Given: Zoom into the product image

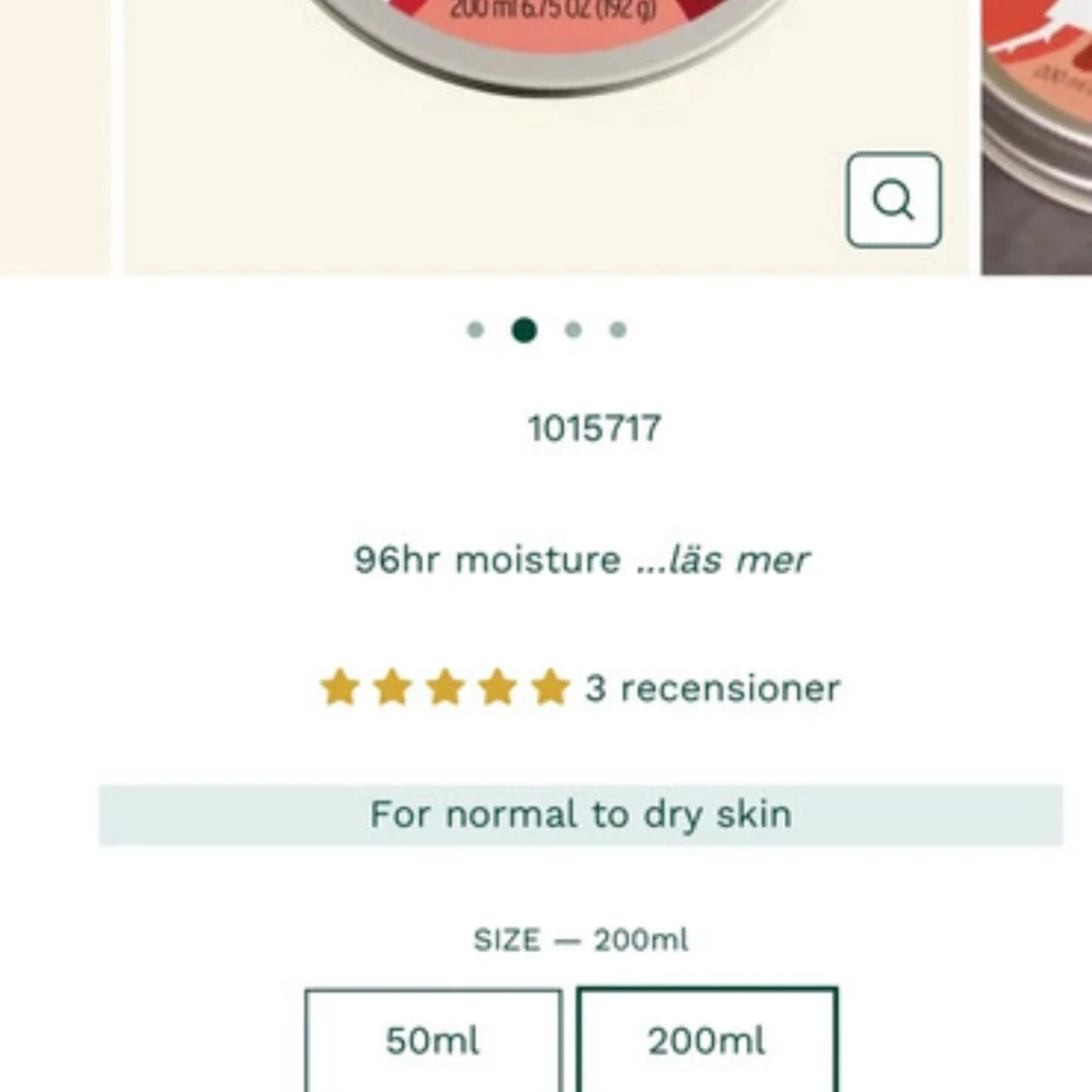Looking at the screenshot, I should pyautogui.click(x=893, y=200).
